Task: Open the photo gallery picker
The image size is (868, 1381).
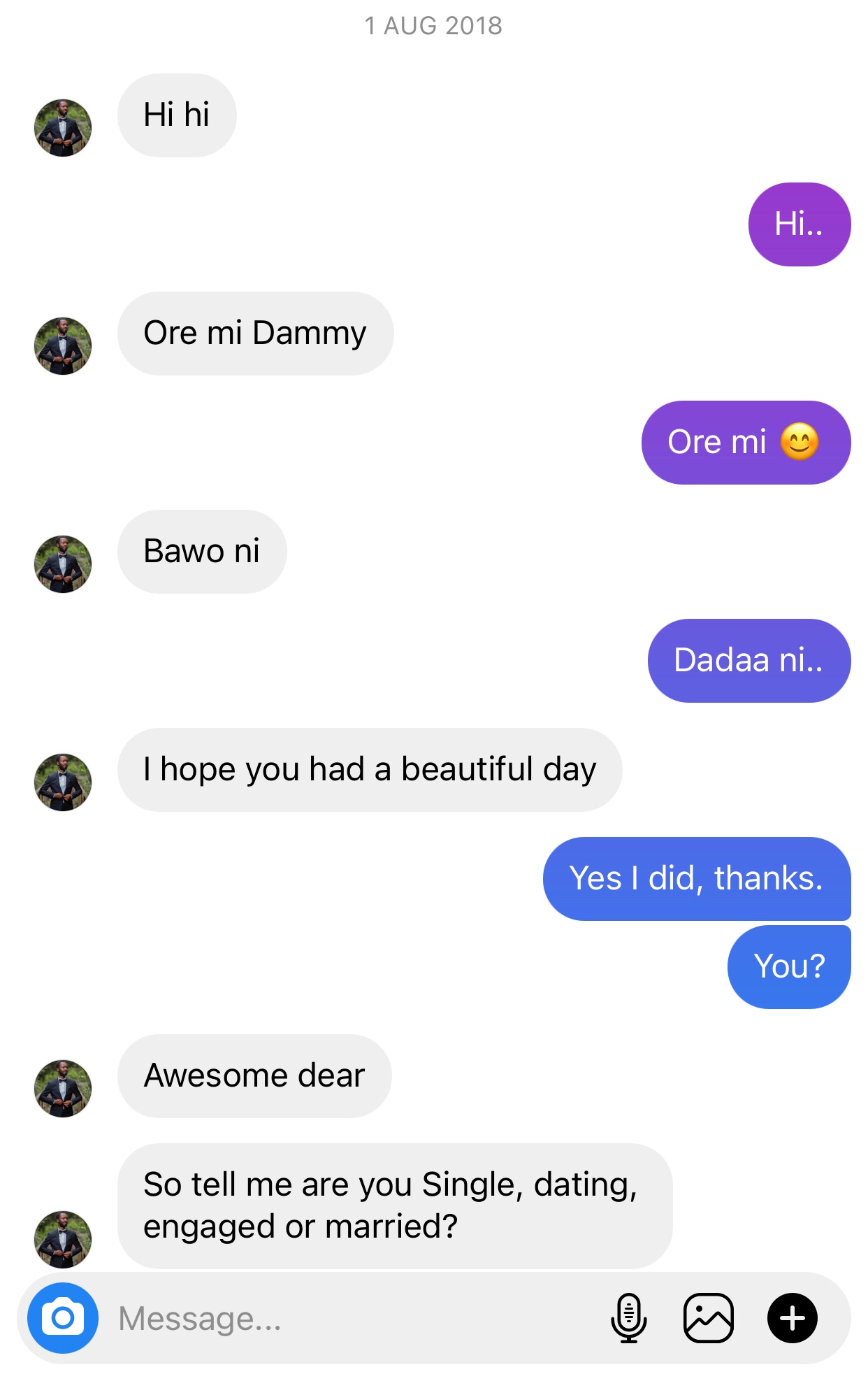Action: click(708, 1318)
